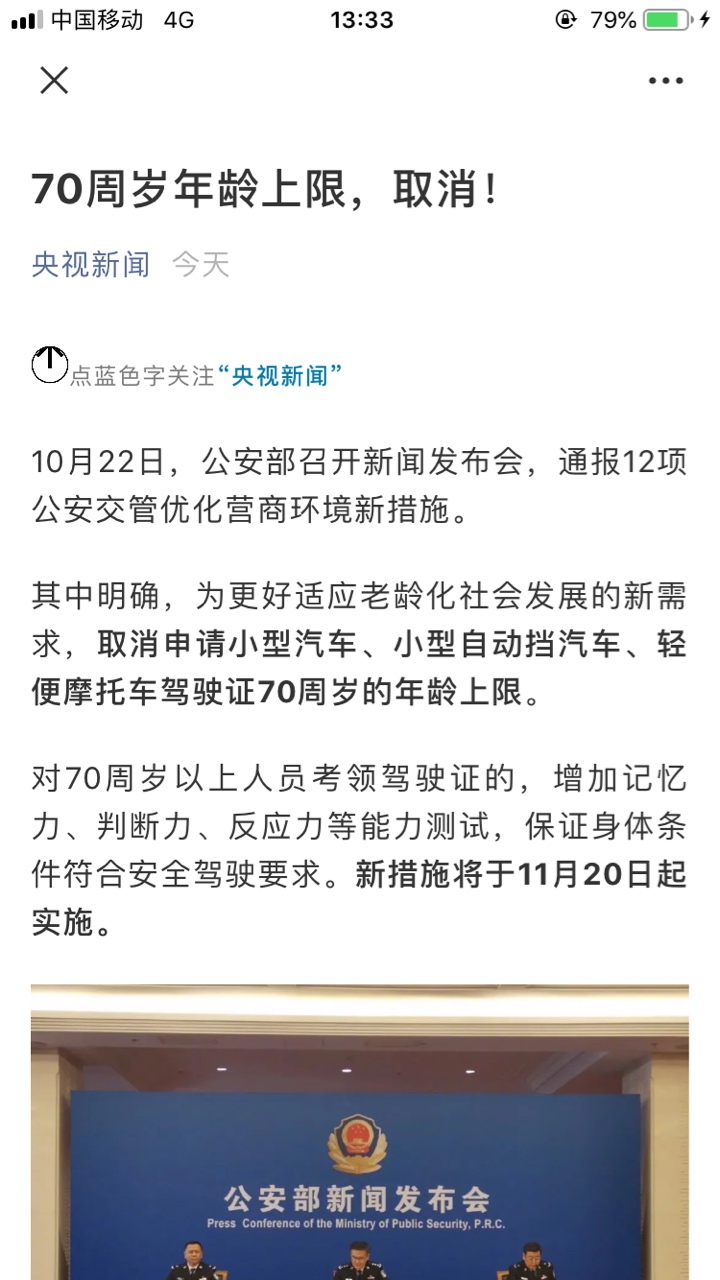The image size is (720, 1280).
Task: Open the three-dot overflow menu
Action: tap(665, 81)
